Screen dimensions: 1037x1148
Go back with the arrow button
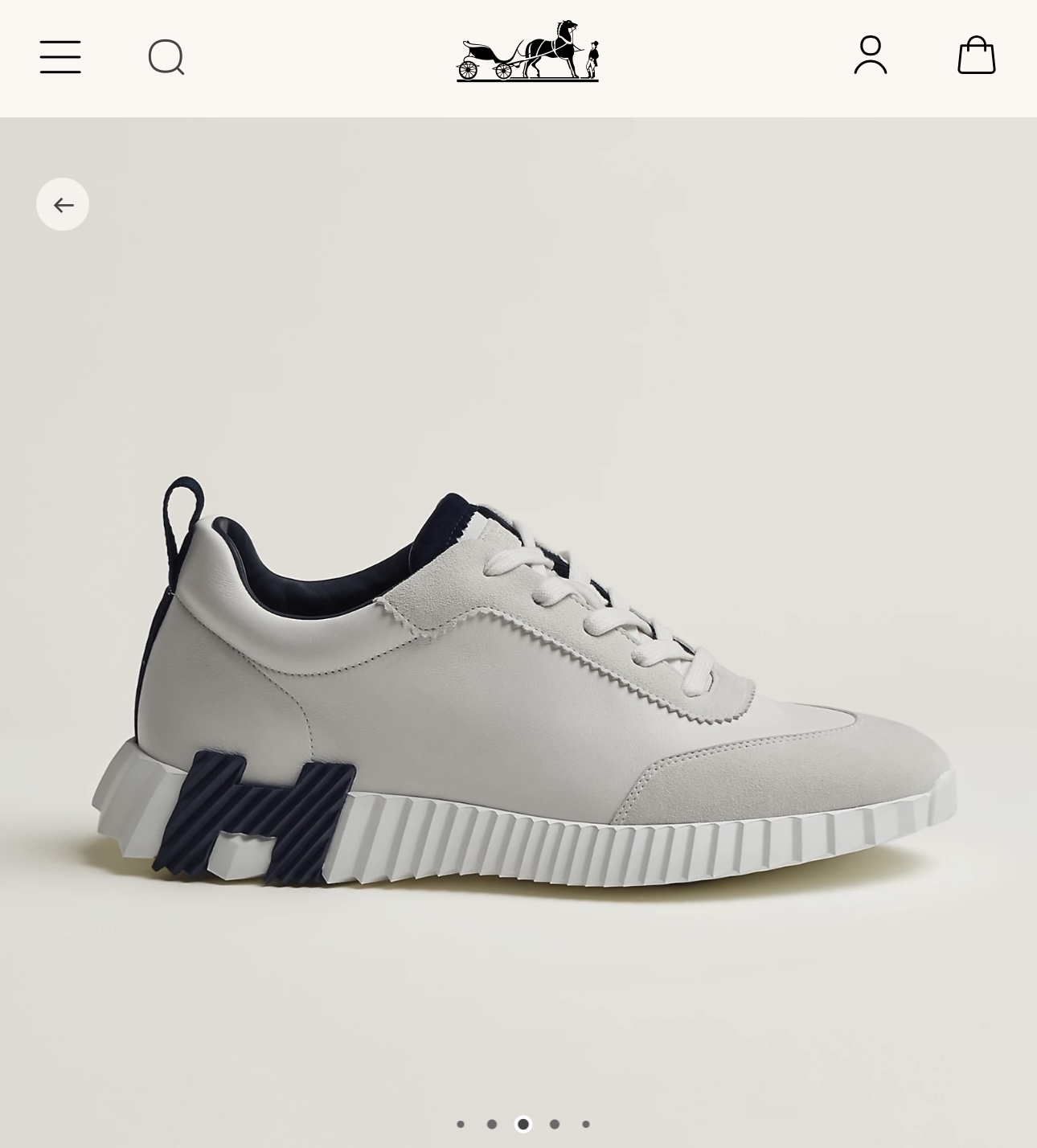(x=63, y=204)
